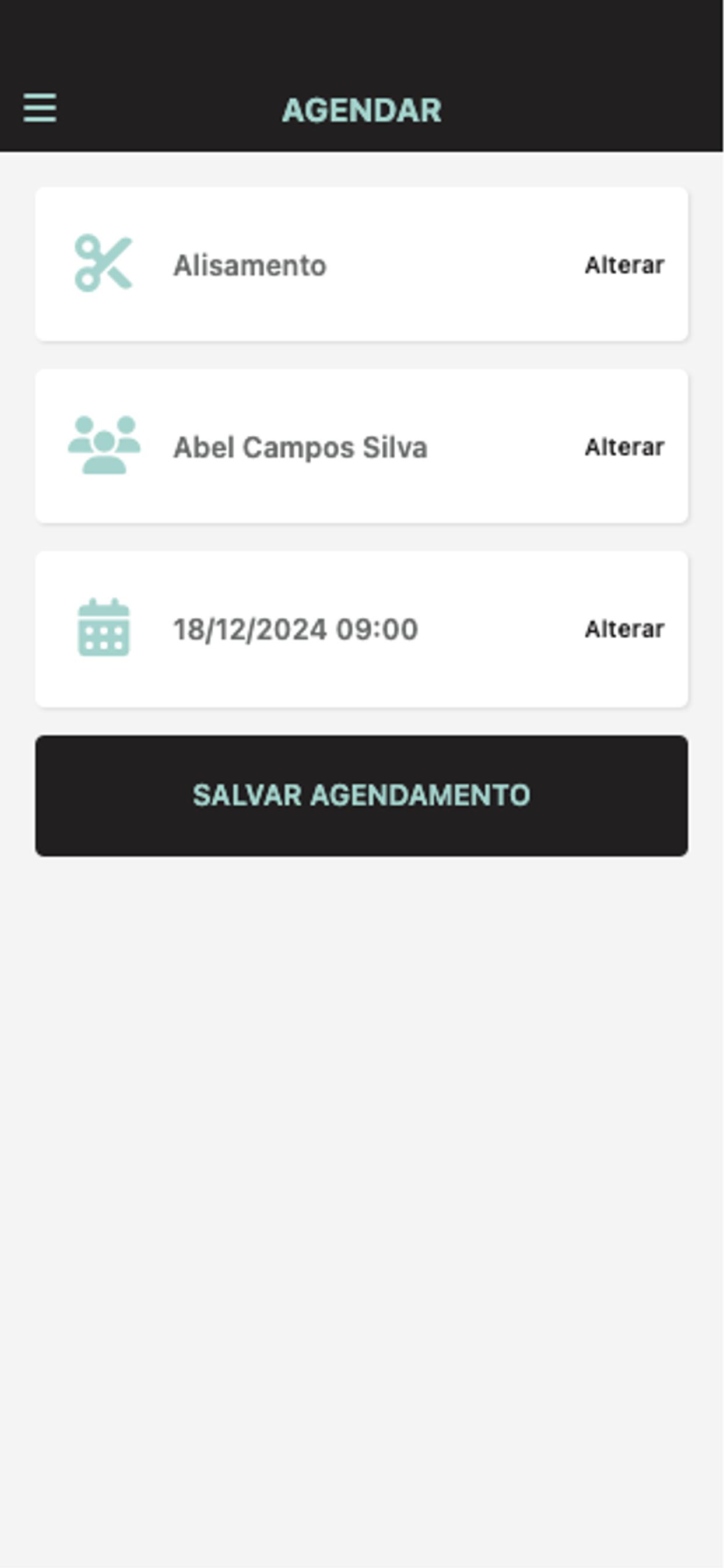
Task: Save with Salvar Agendamento button
Action: (x=361, y=796)
